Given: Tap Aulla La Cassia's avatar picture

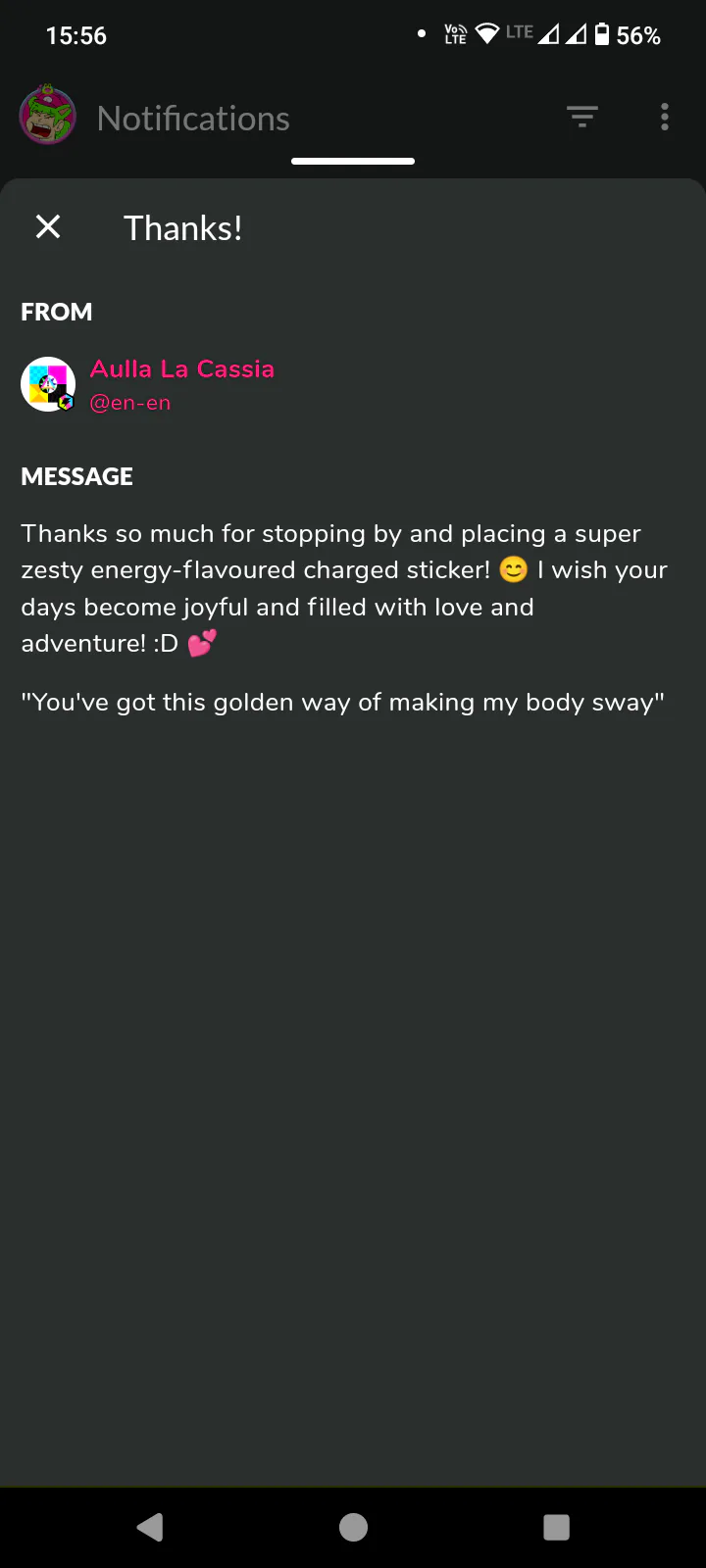Looking at the screenshot, I should click(48, 384).
